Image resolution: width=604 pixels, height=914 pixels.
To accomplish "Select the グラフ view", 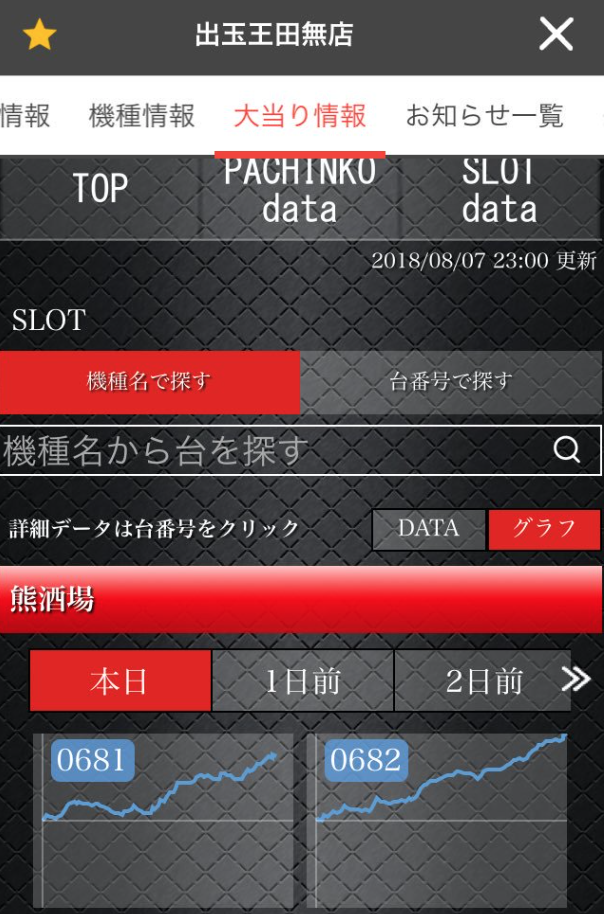I will 544,529.
